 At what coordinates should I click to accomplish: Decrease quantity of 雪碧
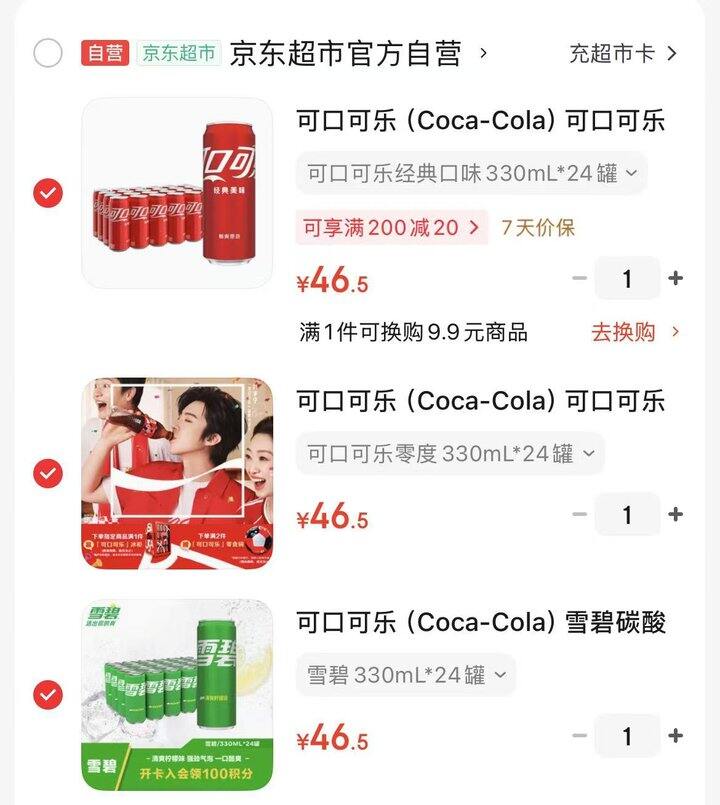(579, 737)
